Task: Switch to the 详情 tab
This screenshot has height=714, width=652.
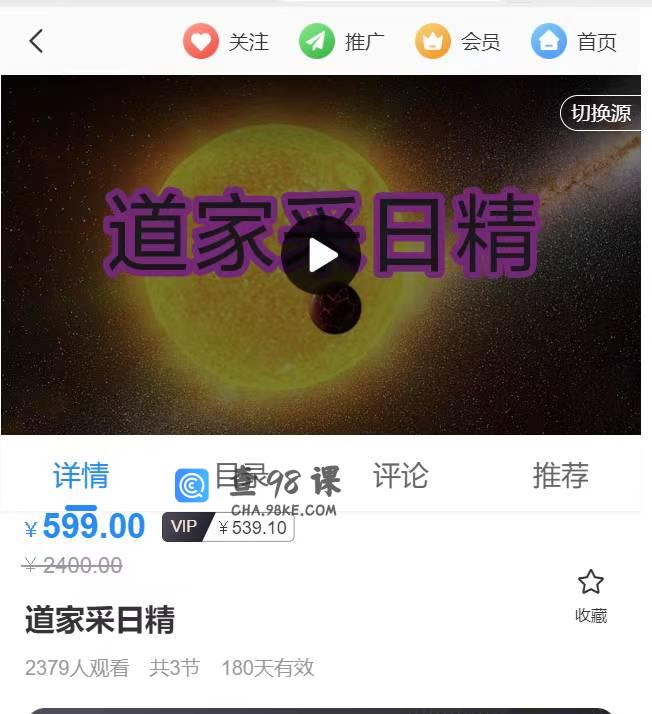Action: 81,476
